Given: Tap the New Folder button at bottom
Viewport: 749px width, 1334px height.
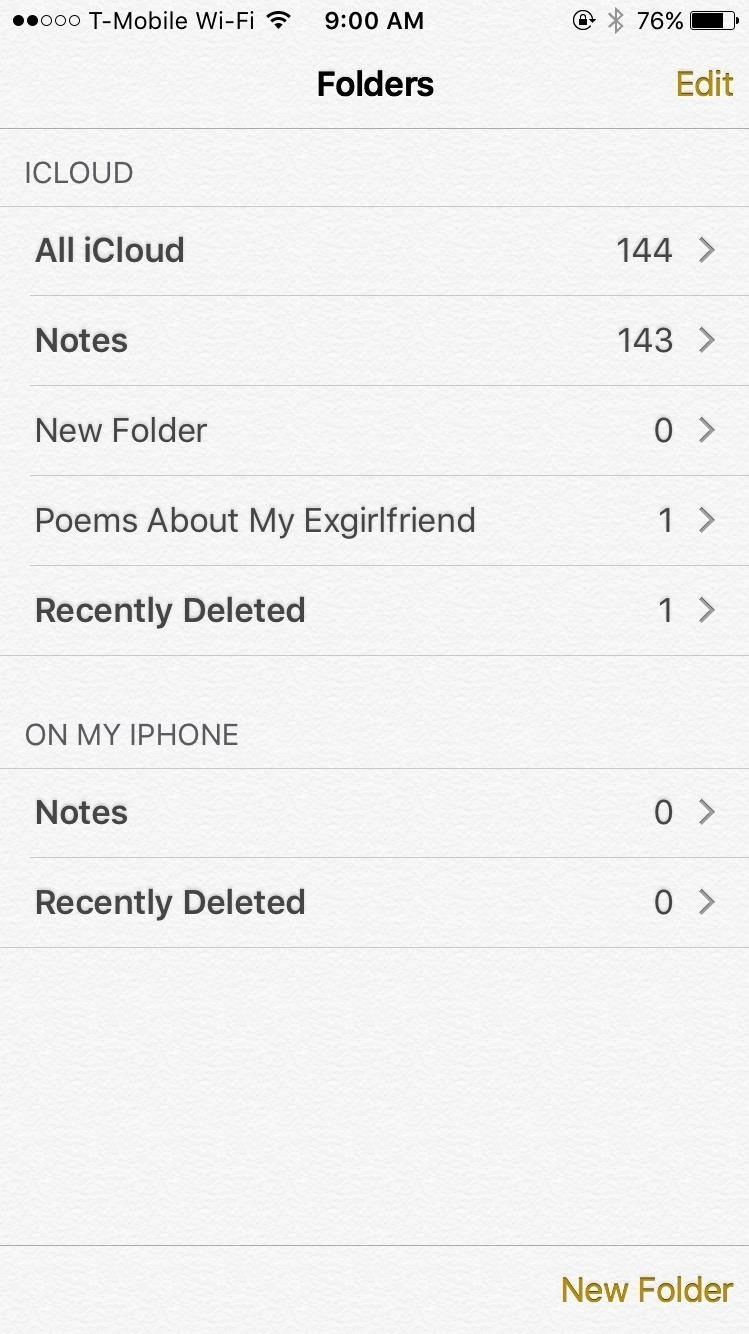Looking at the screenshot, I should (x=646, y=1290).
